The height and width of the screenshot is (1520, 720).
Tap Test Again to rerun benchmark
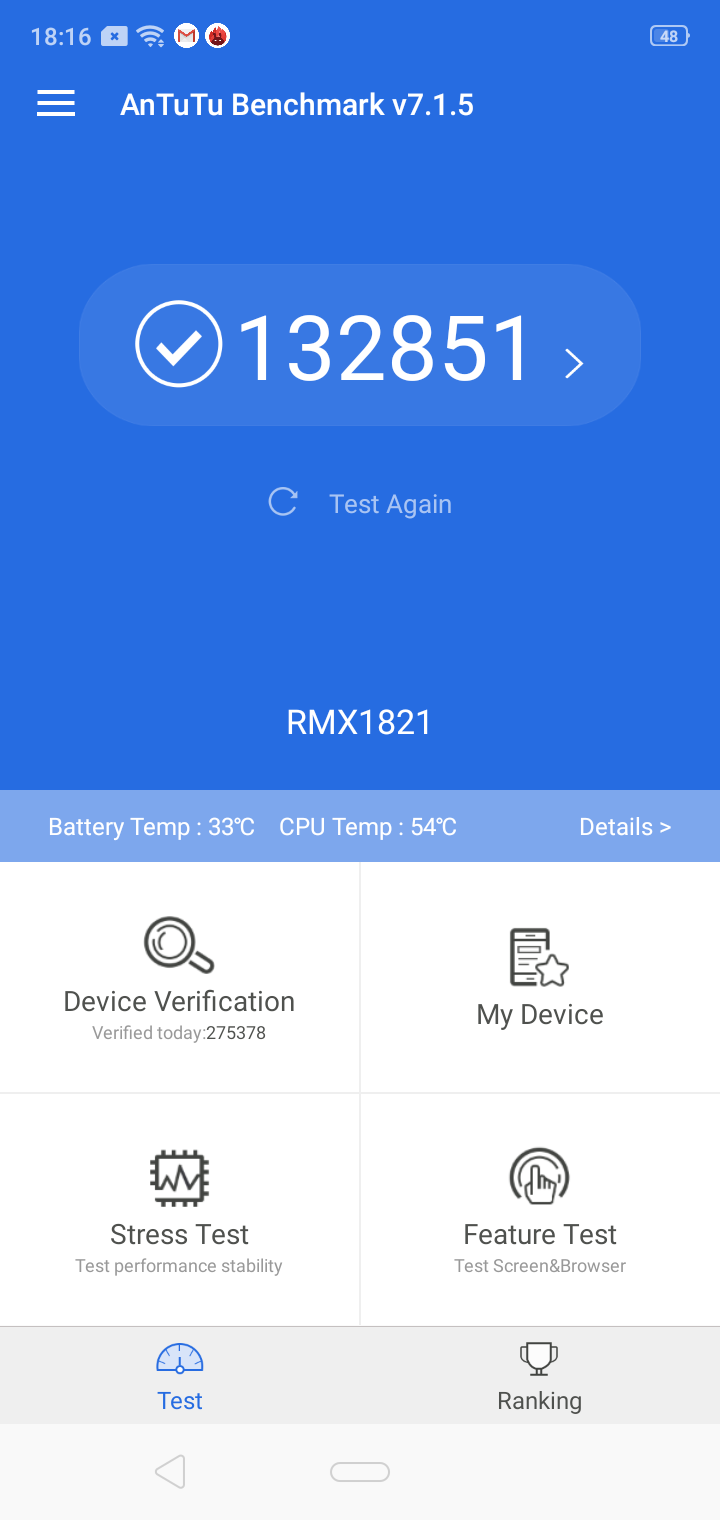(x=361, y=503)
